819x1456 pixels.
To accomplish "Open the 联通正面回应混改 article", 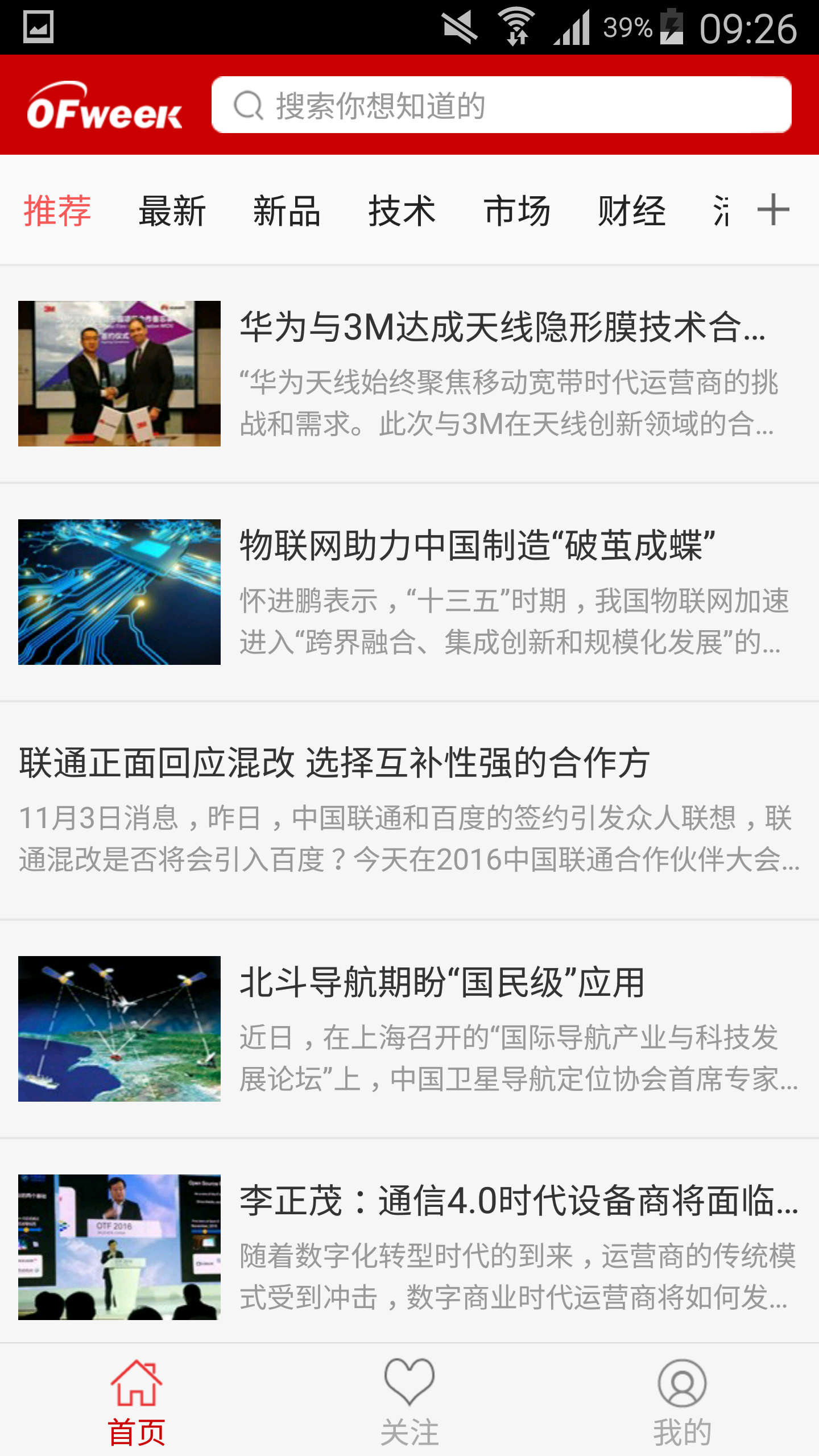I will 336,765.
